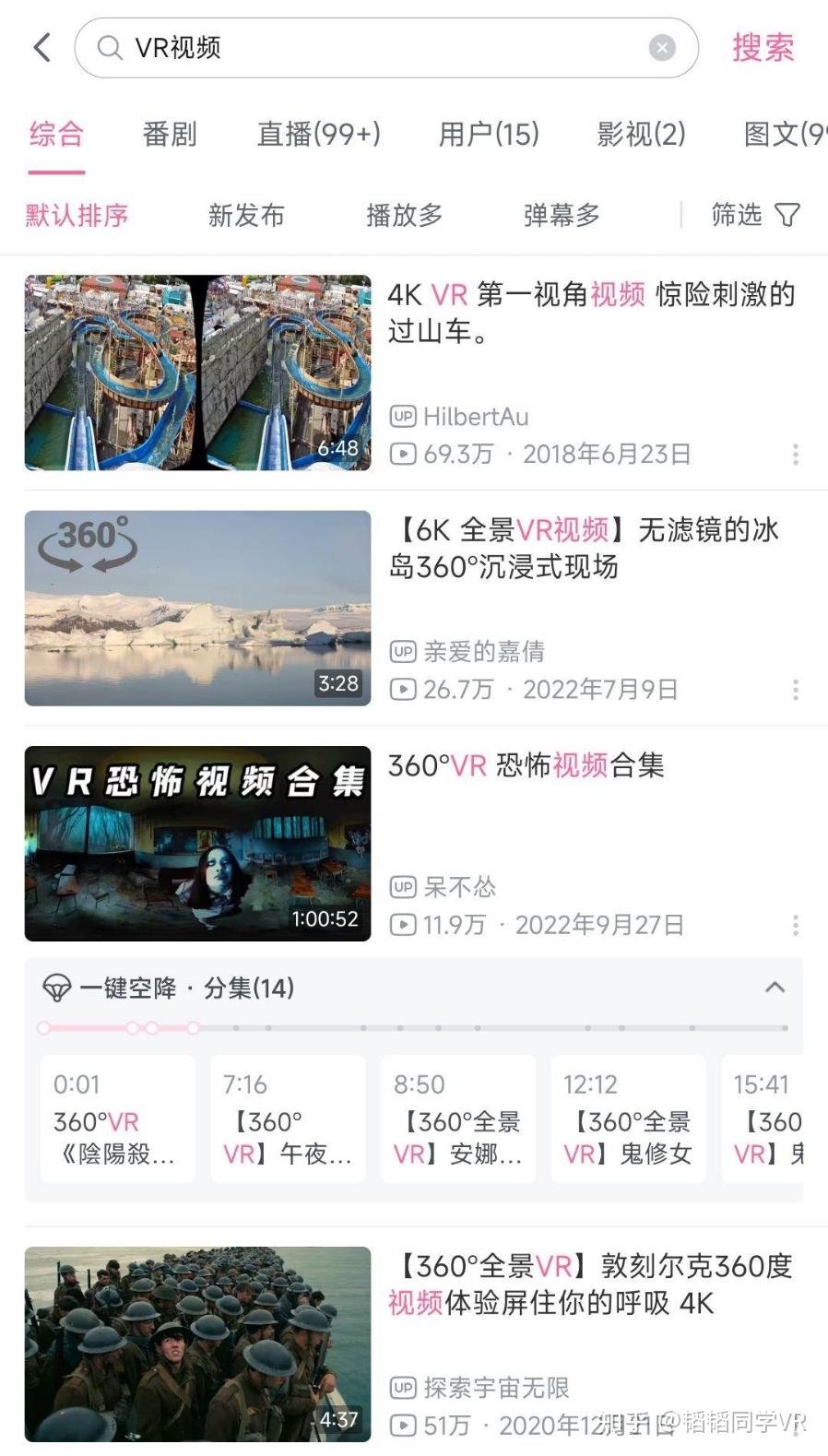Screen dimensions: 828x1456
Task: Open the uploader 亲爱的嘉倩 profile link
Action: [483, 652]
